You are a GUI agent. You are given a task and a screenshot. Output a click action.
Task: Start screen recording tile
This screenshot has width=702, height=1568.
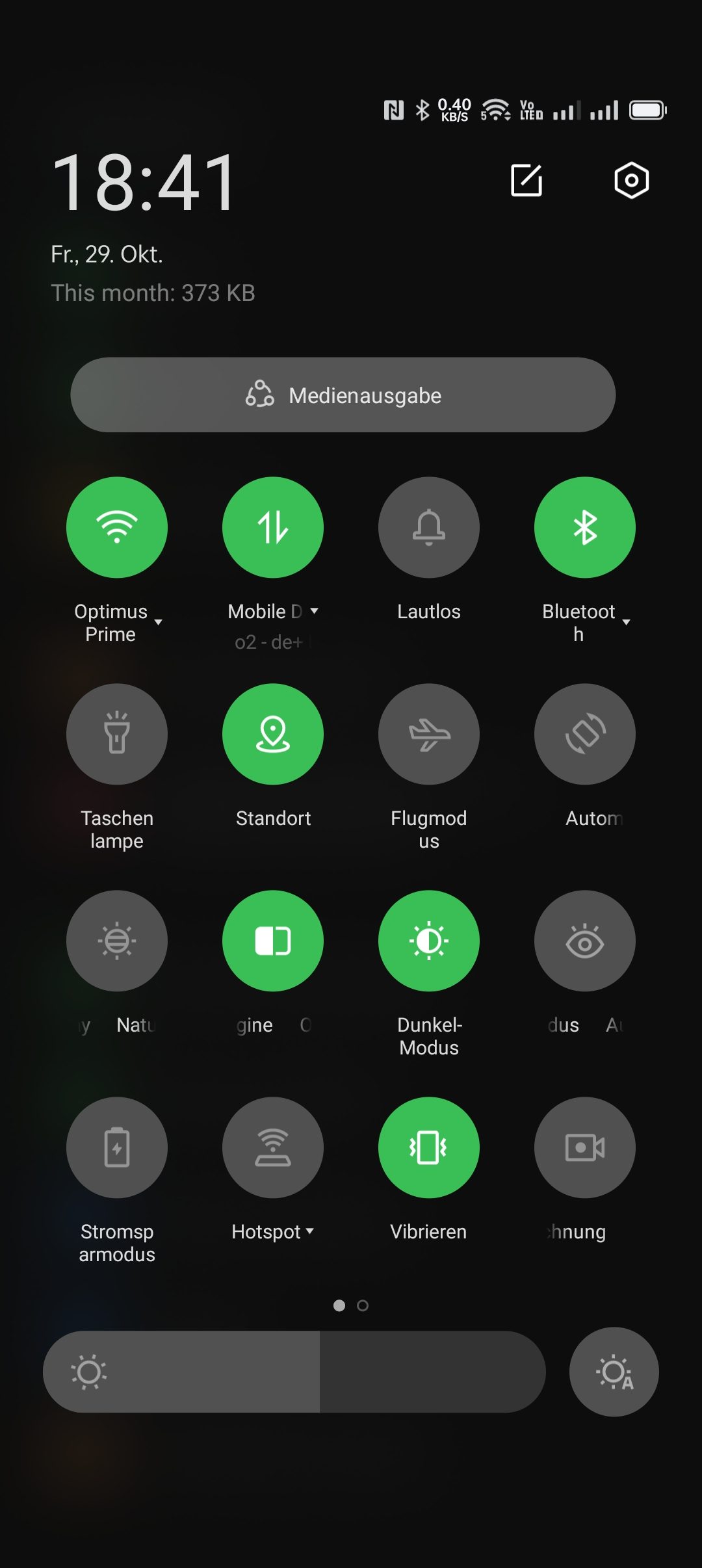pyautogui.click(x=585, y=1147)
